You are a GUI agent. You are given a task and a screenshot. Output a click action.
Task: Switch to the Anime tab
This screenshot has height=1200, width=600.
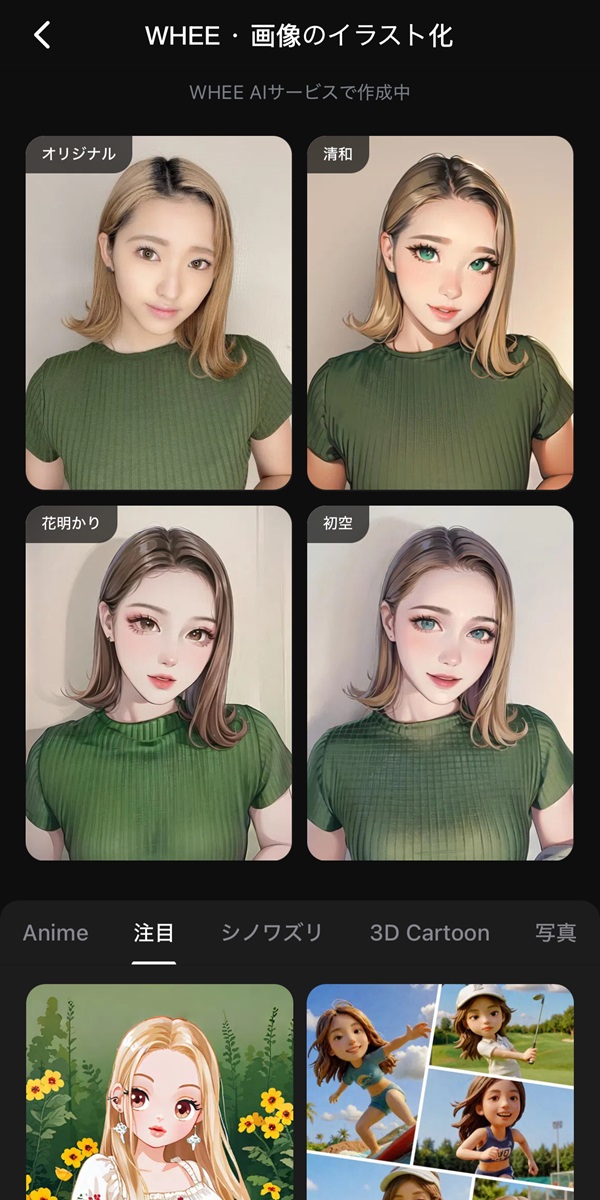pos(56,933)
